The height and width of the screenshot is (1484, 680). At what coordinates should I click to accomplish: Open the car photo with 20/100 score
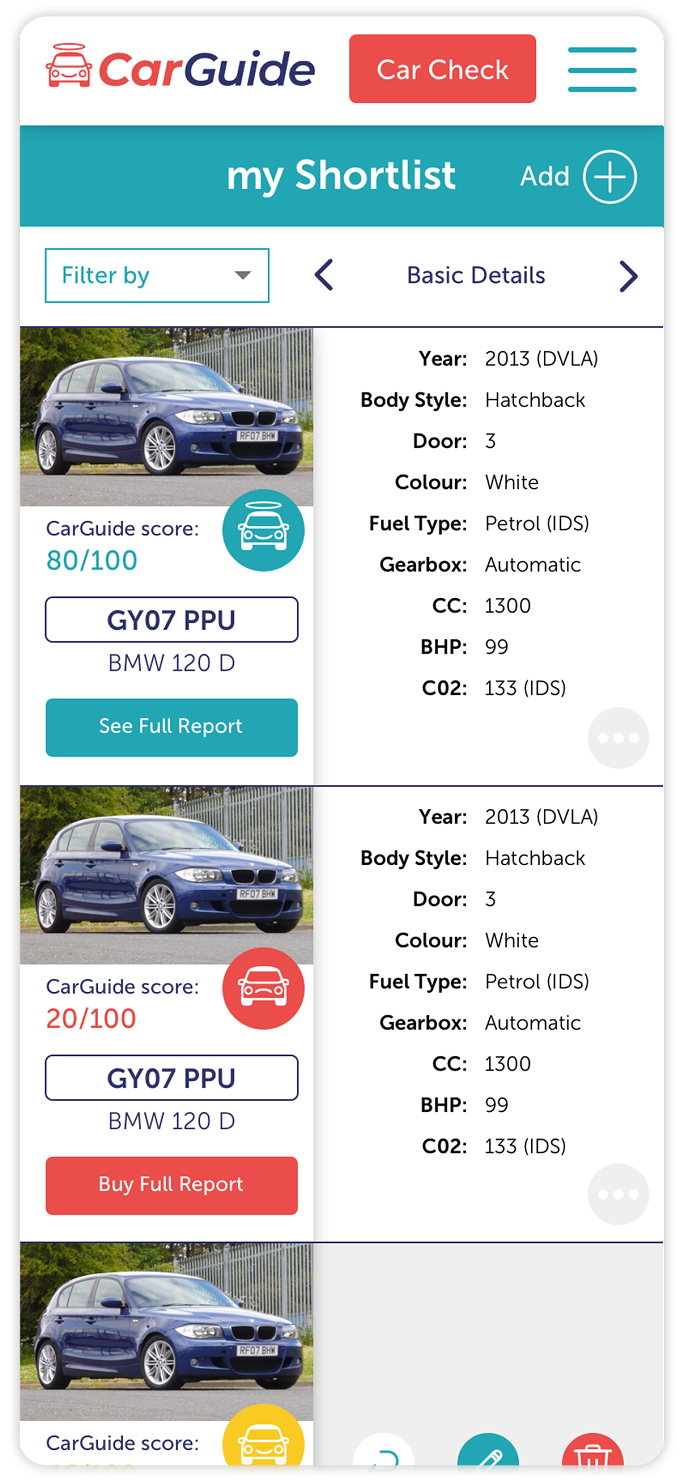tap(166, 875)
